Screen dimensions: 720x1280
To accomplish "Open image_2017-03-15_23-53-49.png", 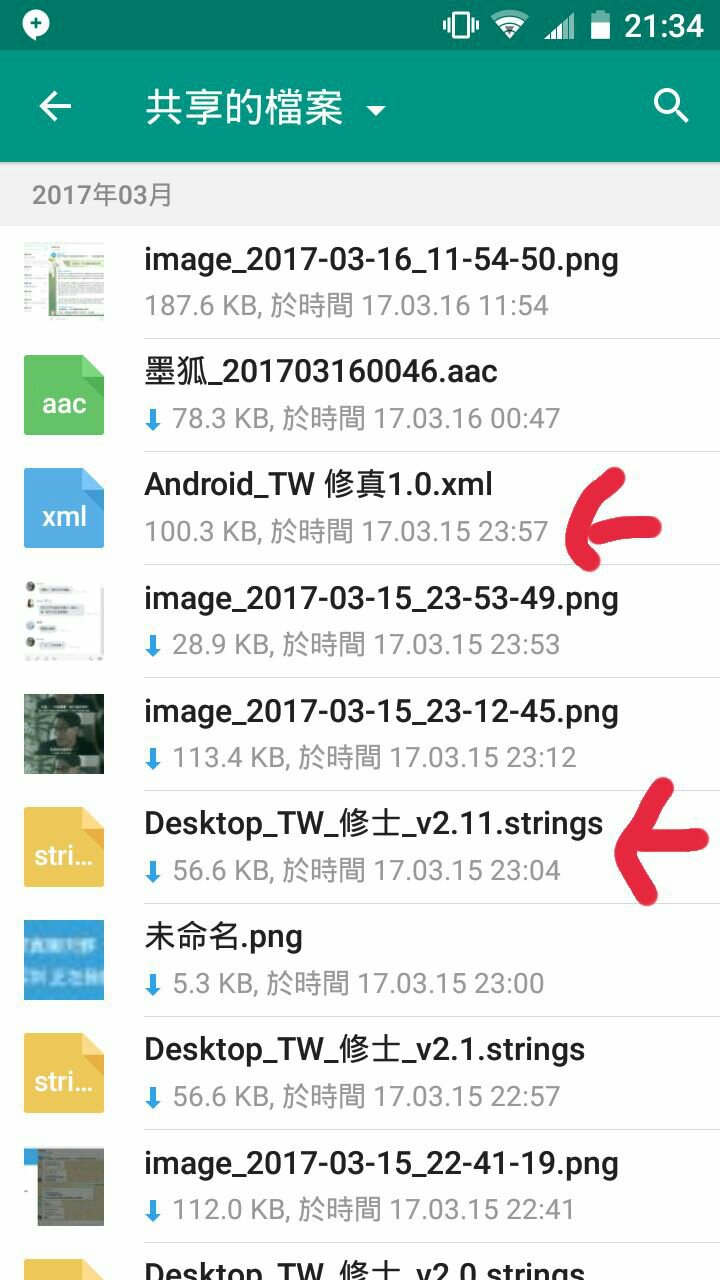I will 380,620.
